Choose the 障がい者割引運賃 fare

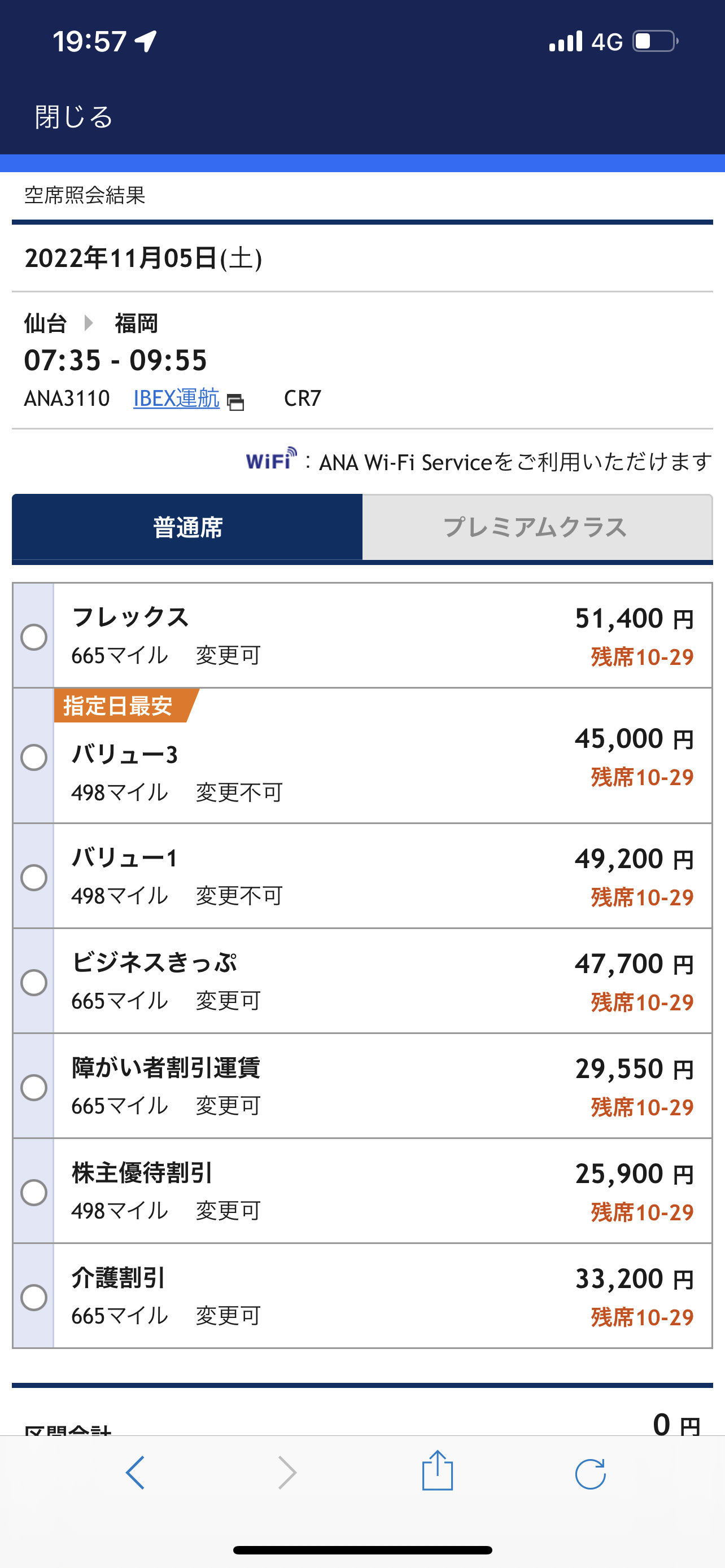(34, 1087)
